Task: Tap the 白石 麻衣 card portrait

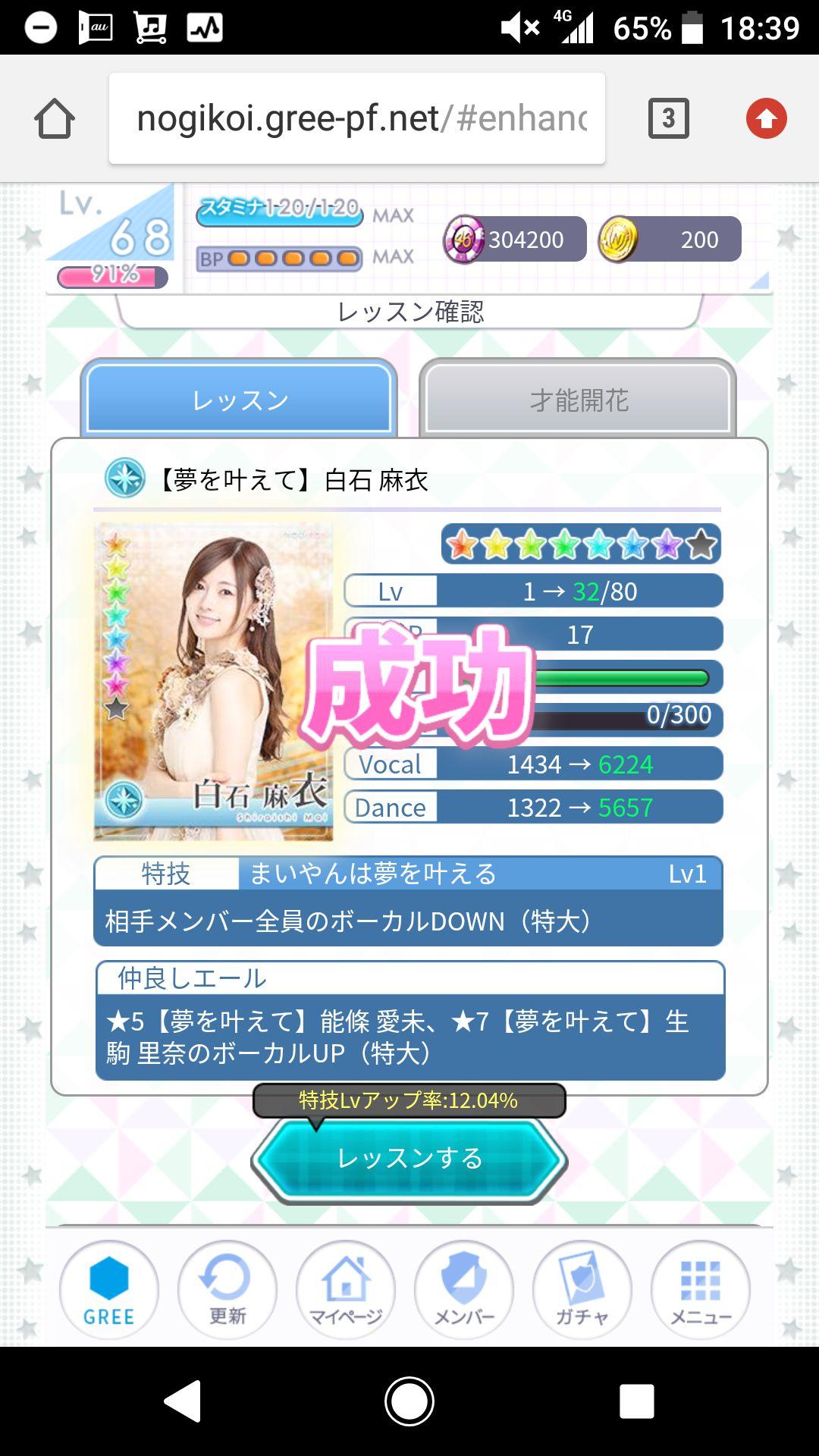Action: tap(215, 679)
